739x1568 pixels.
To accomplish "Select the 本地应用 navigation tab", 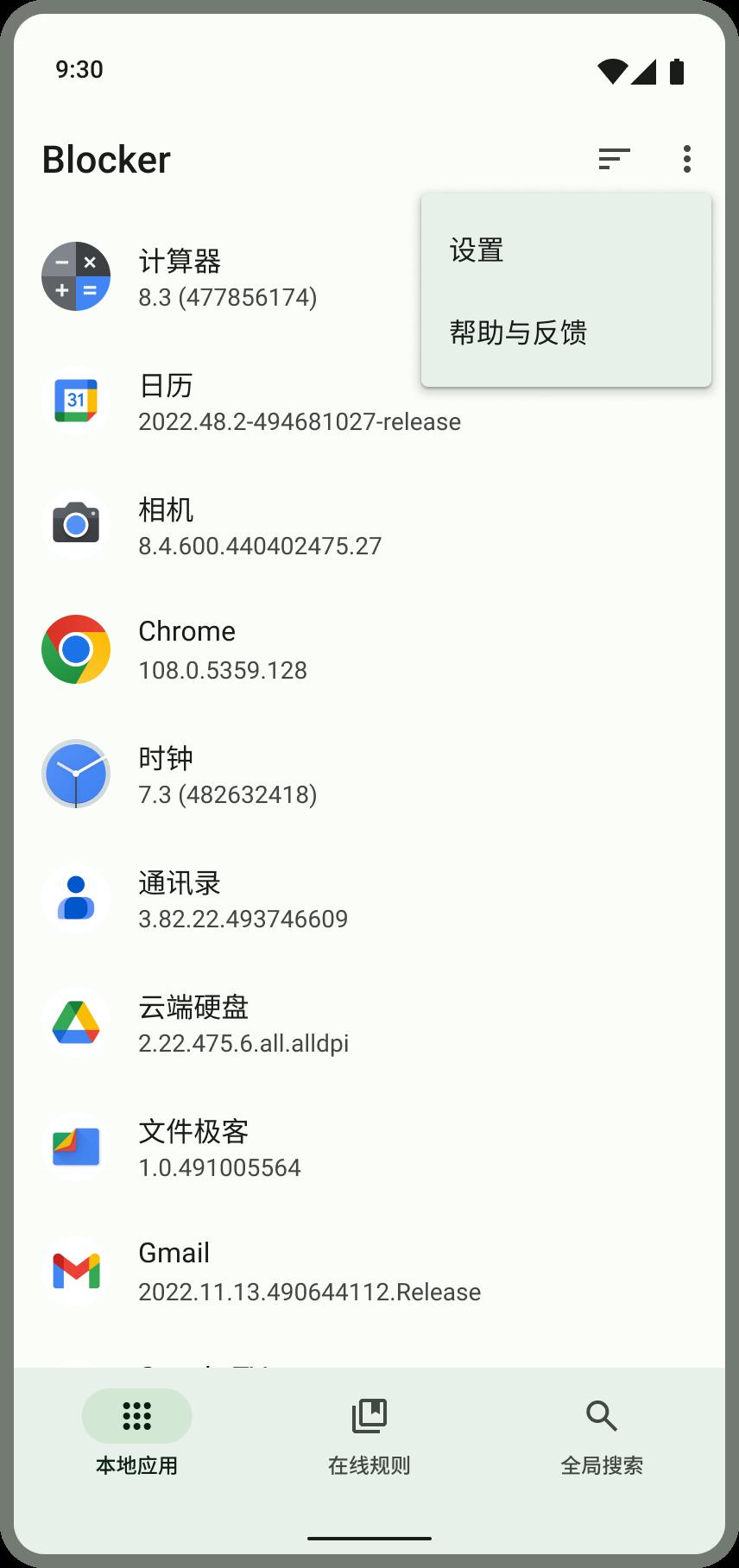I will (x=136, y=1433).
